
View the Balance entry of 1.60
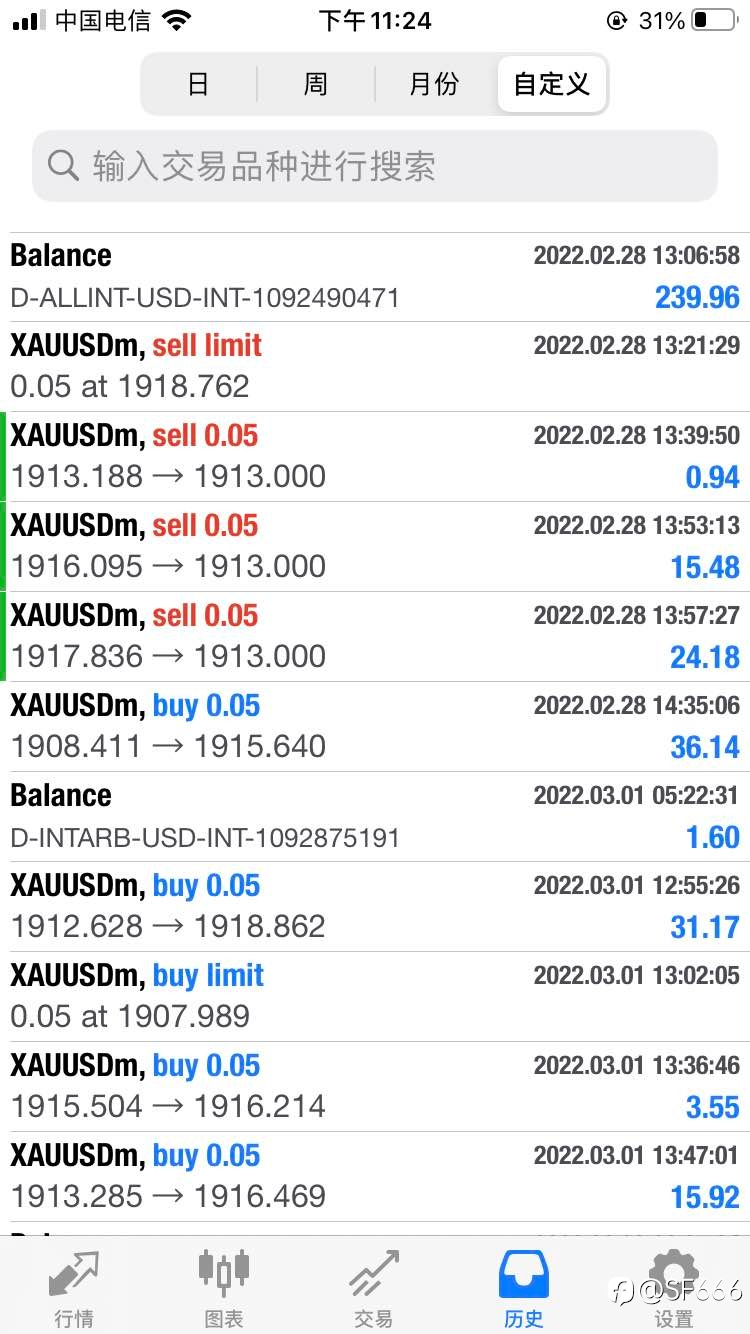pyautogui.click(x=375, y=816)
